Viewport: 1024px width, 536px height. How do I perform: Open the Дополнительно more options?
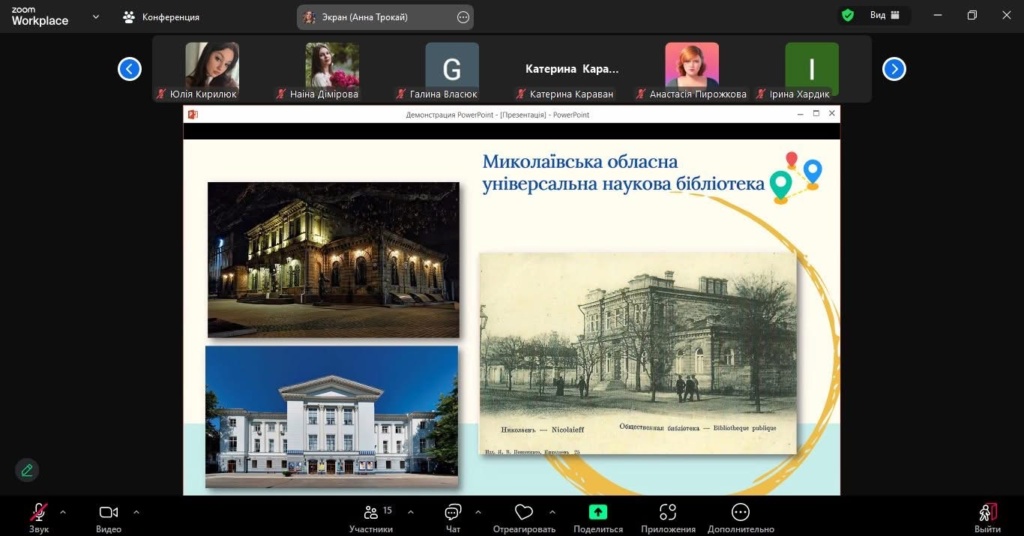point(740,516)
